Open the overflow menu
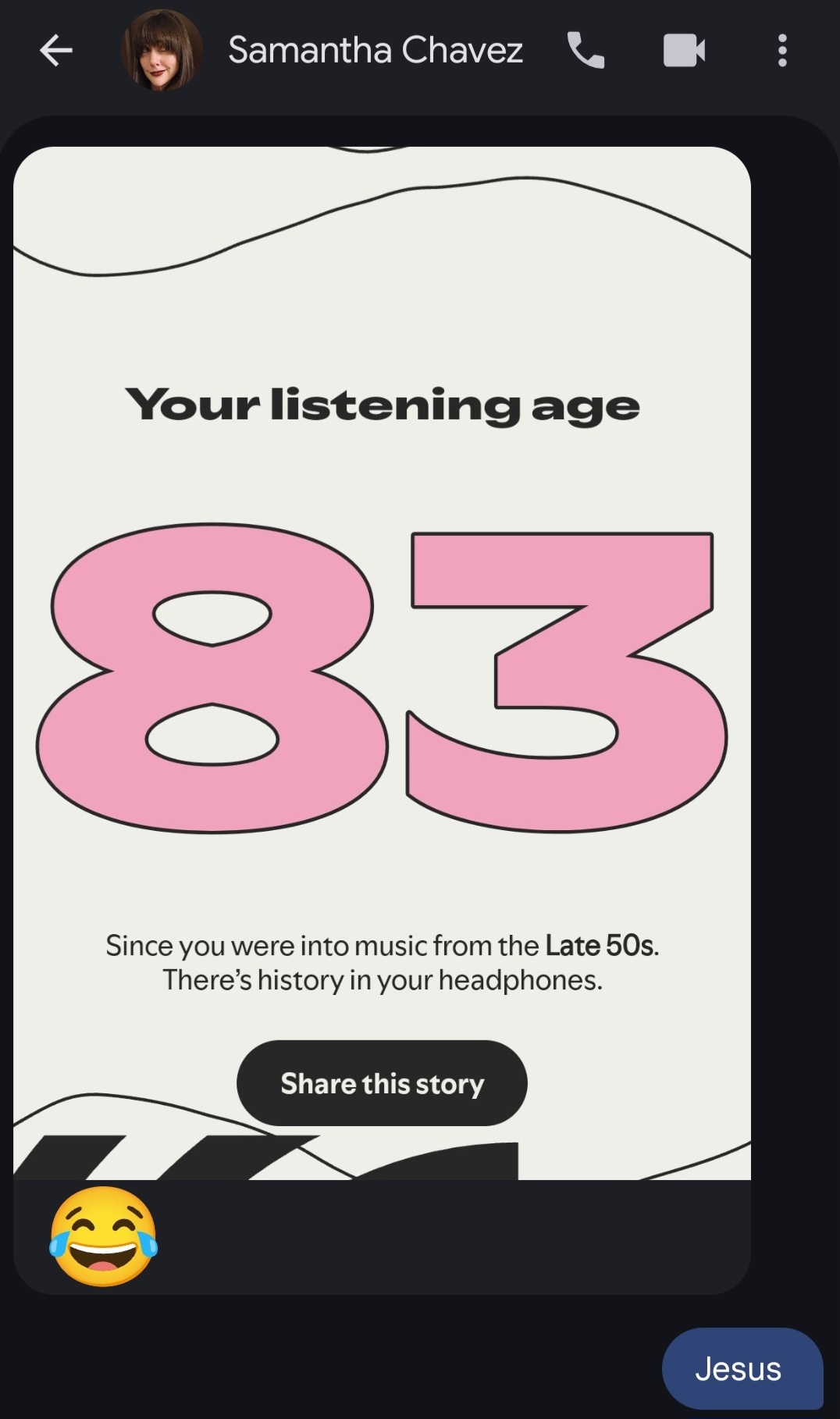 (781, 51)
